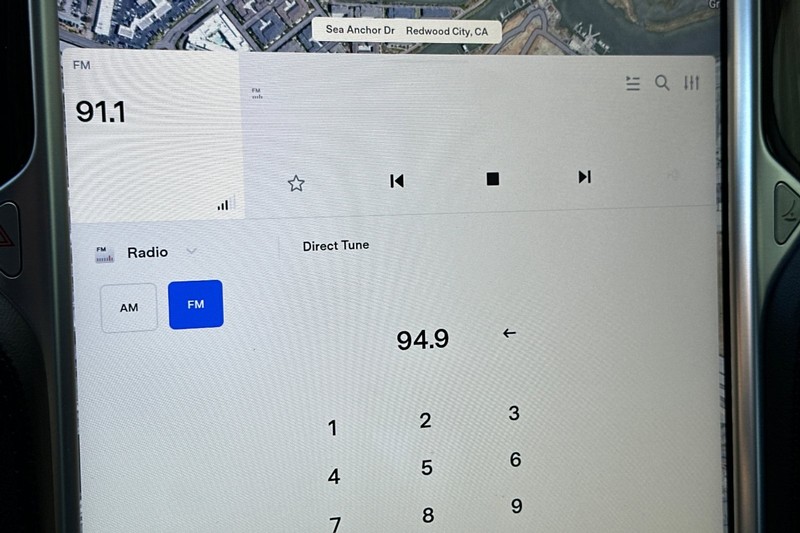
Task: Enter digit 1 on keypad
Action: click(x=332, y=429)
